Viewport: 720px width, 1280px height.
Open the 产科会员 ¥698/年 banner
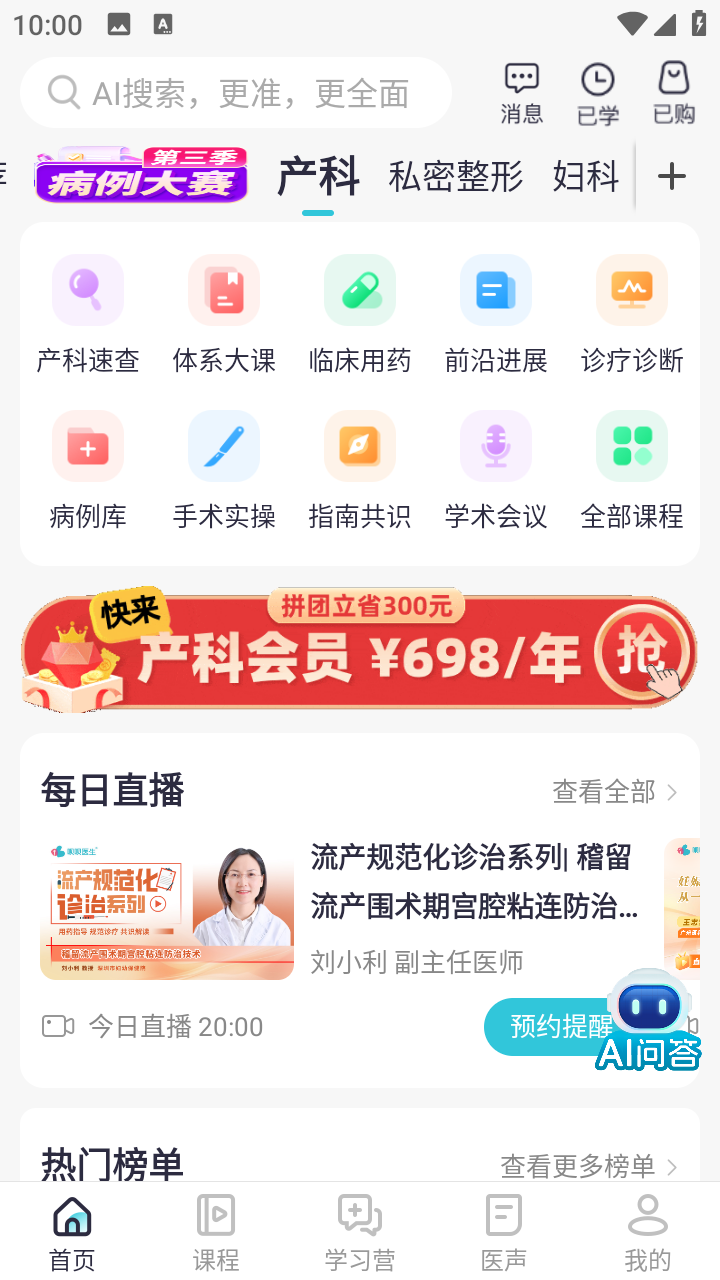coord(360,650)
